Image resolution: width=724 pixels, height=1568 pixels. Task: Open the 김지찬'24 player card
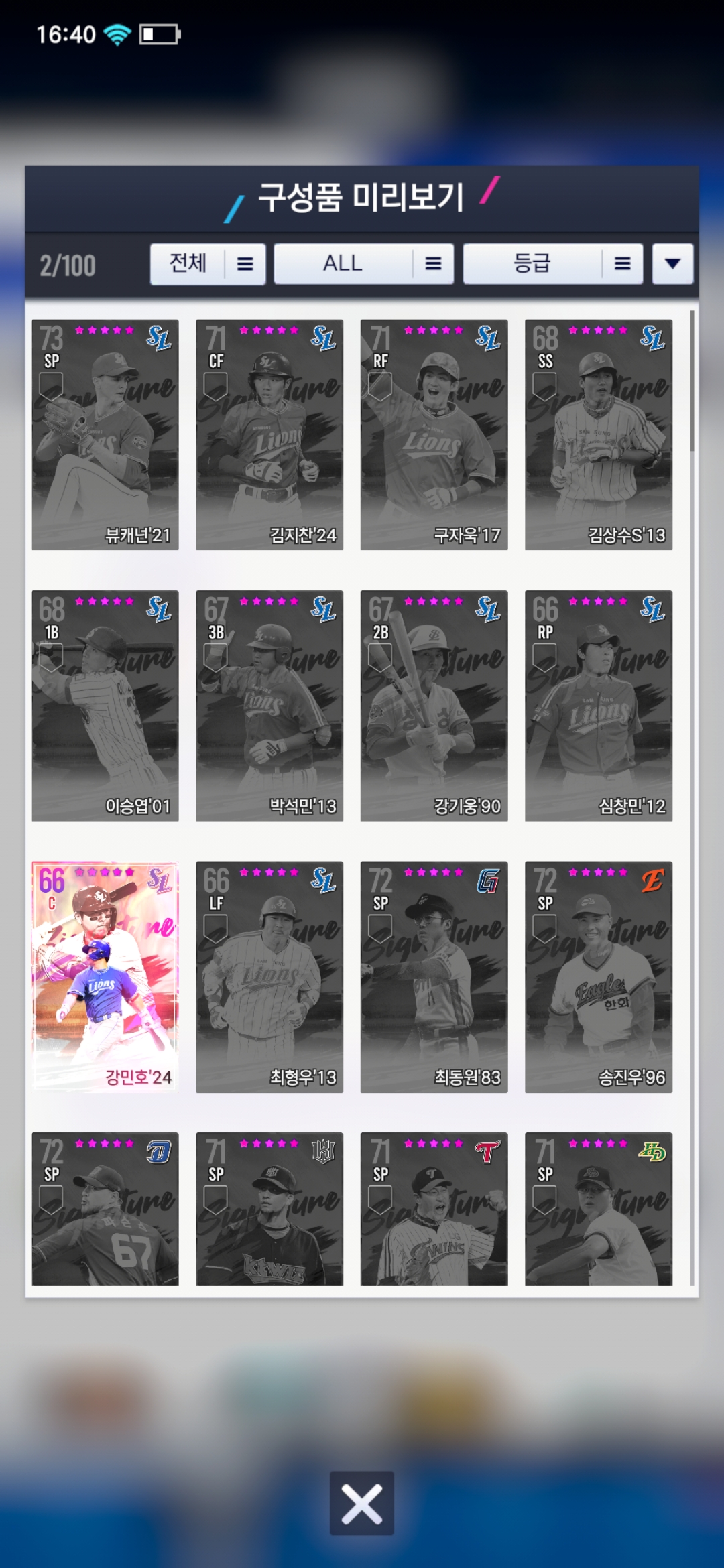pos(269,435)
